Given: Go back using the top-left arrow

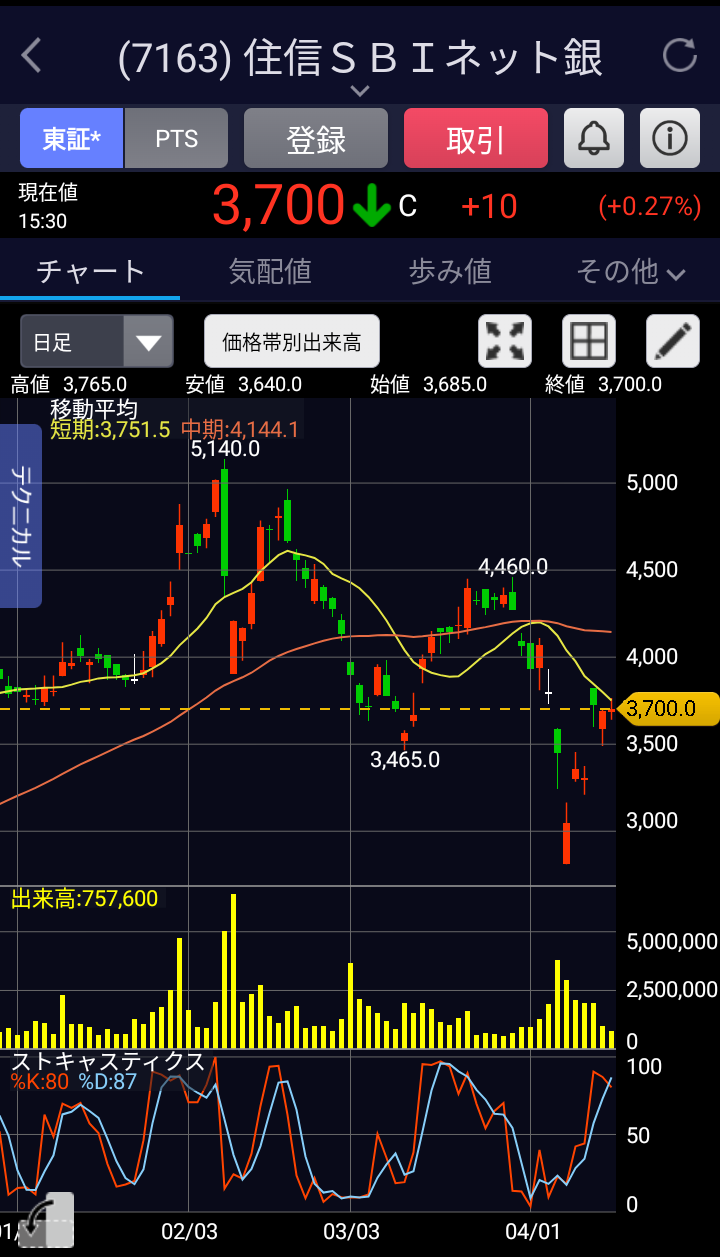Looking at the screenshot, I should [x=31, y=56].
